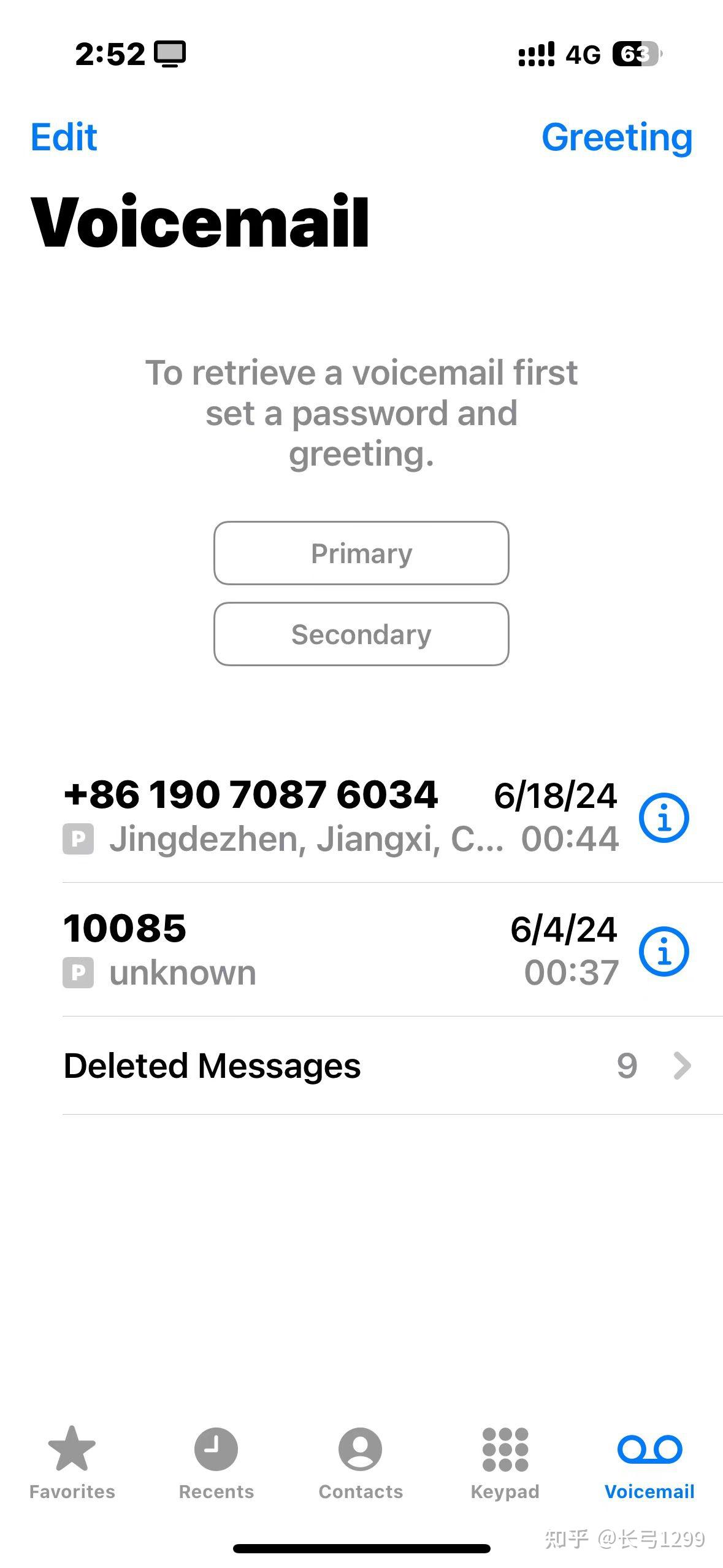Open voicemail from +86 190 7087 6034

pyautogui.click(x=307, y=816)
